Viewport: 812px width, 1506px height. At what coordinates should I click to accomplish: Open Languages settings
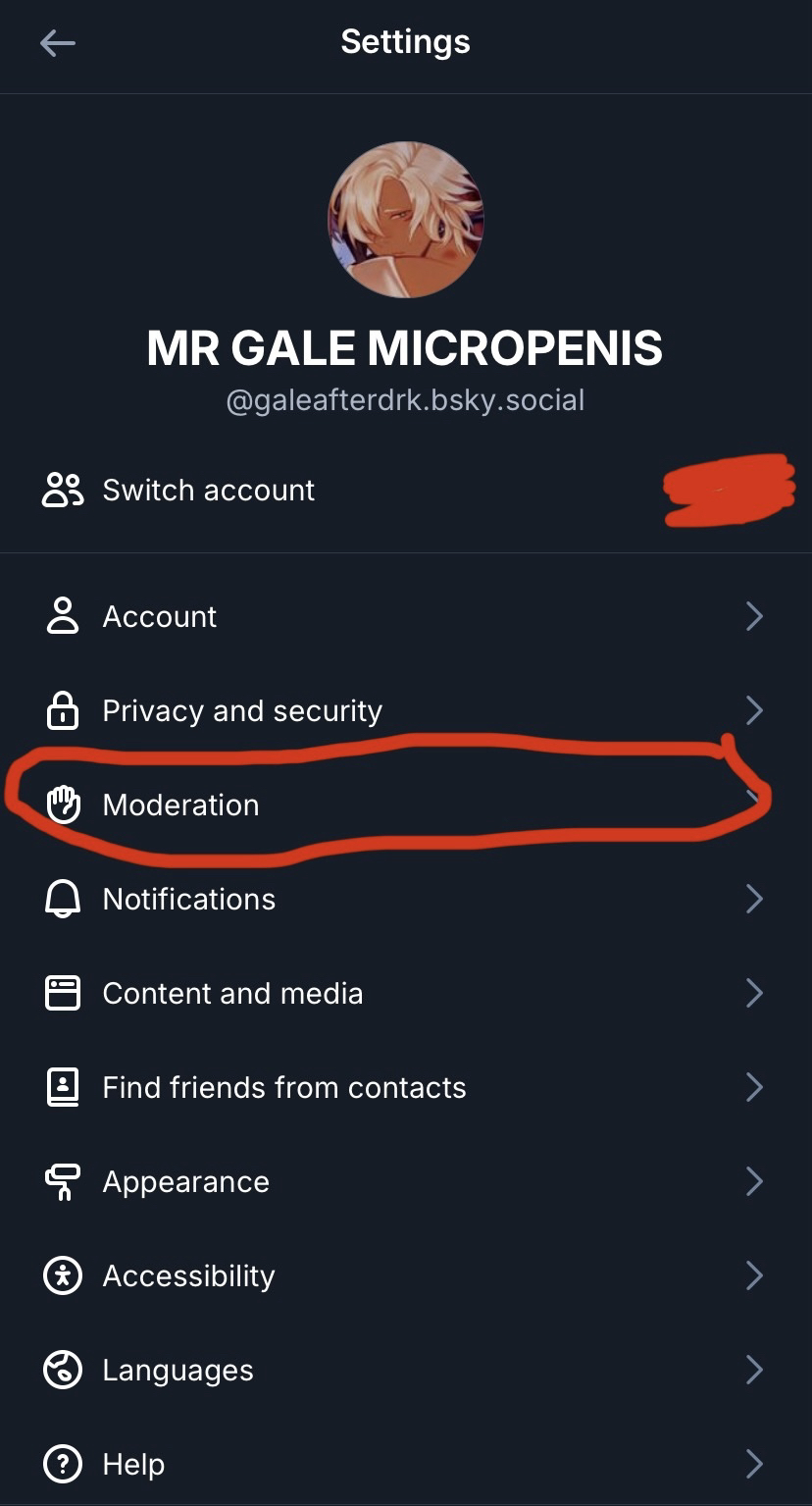(178, 1370)
